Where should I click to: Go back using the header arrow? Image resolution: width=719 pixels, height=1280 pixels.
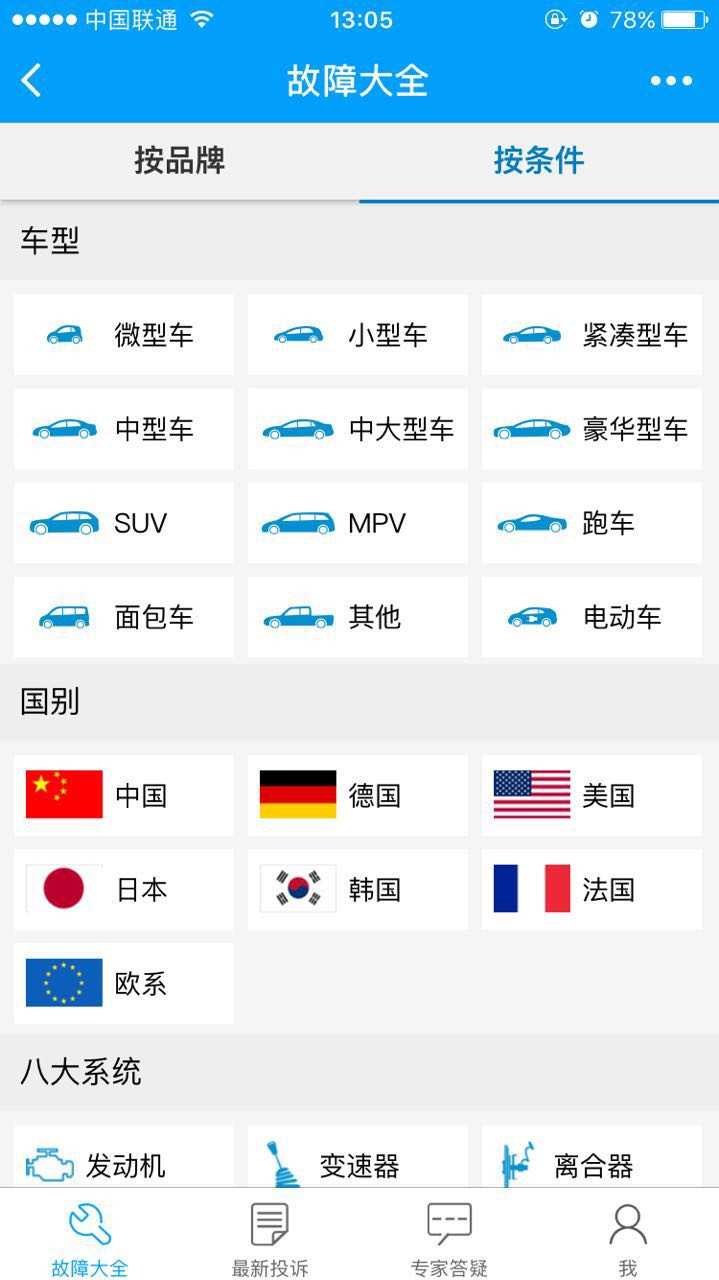[32, 81]
